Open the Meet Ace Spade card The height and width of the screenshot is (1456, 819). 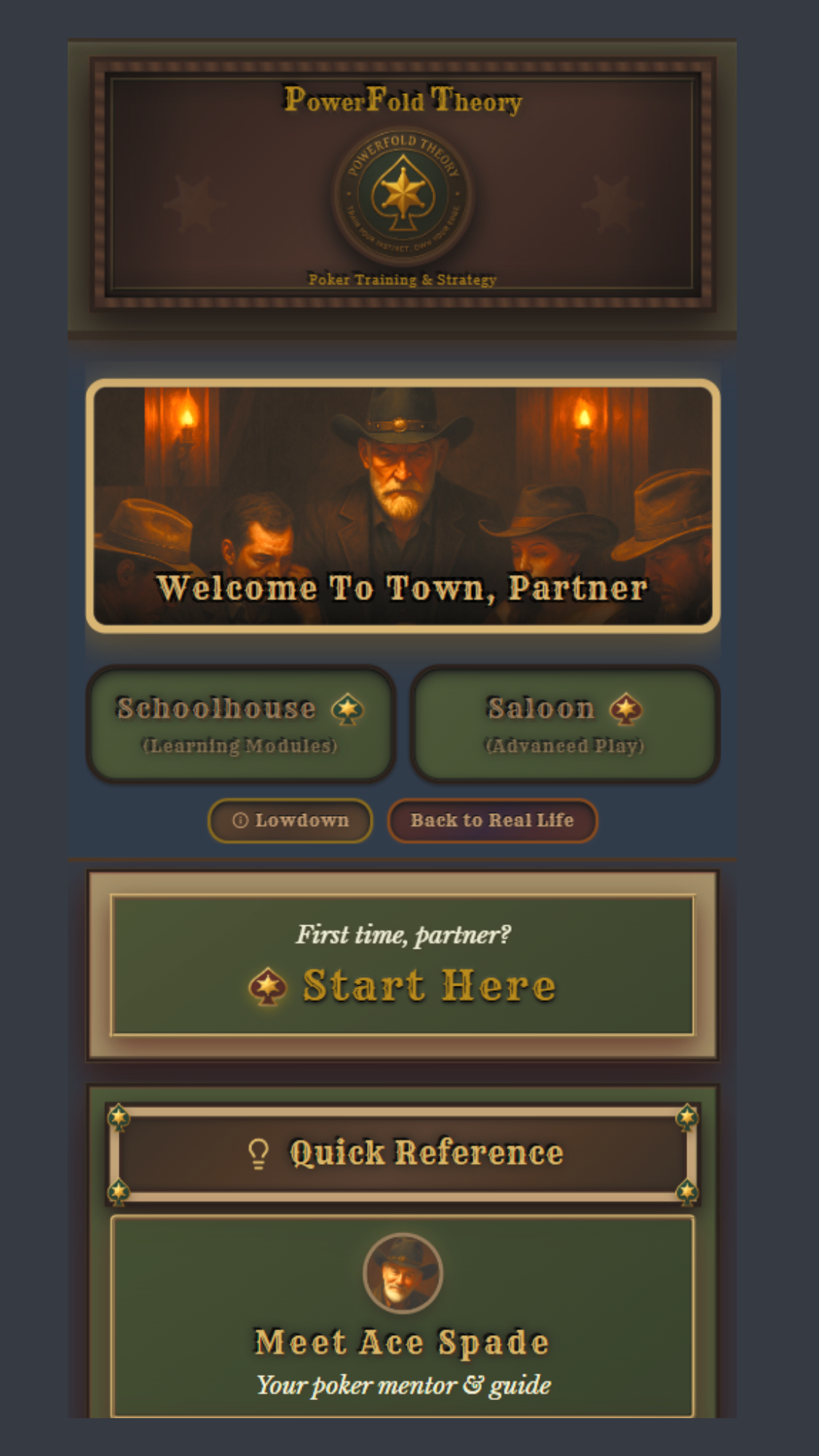pyautogui.click(x=403, y=1316)
